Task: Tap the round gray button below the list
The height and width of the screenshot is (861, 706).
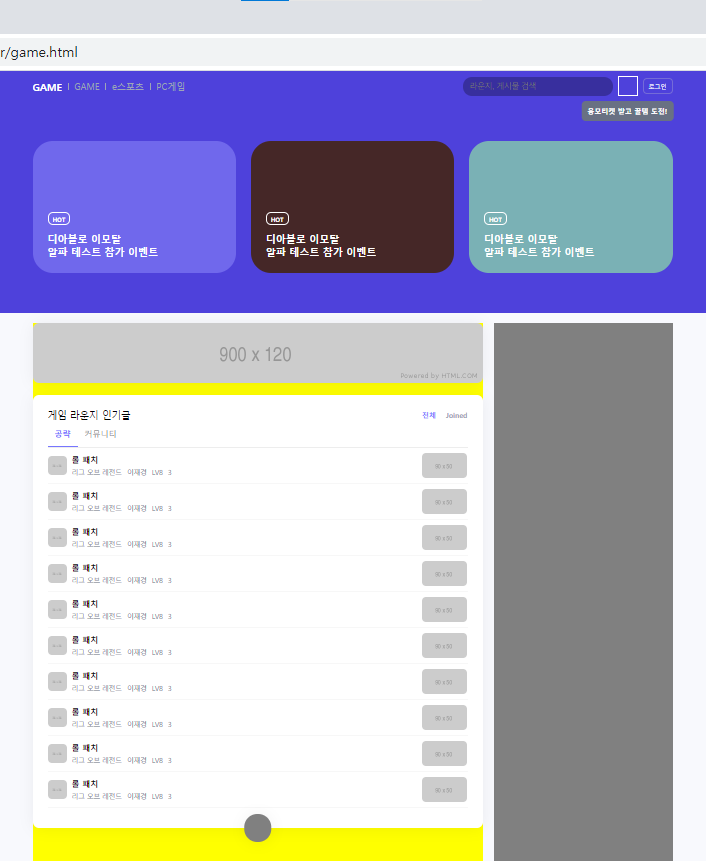Action: click(x=258, y=828)
